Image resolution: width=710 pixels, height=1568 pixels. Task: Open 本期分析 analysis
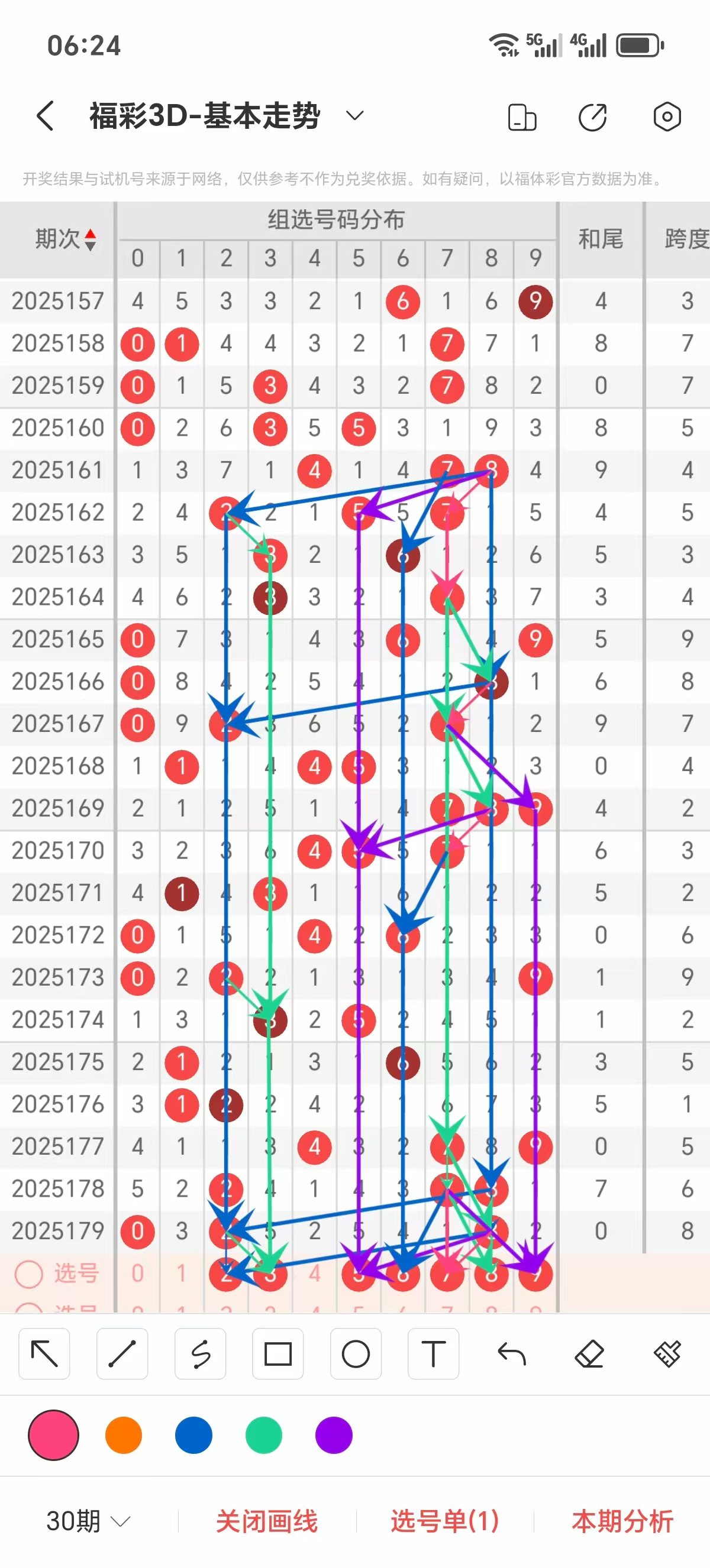pos(622,1521)
